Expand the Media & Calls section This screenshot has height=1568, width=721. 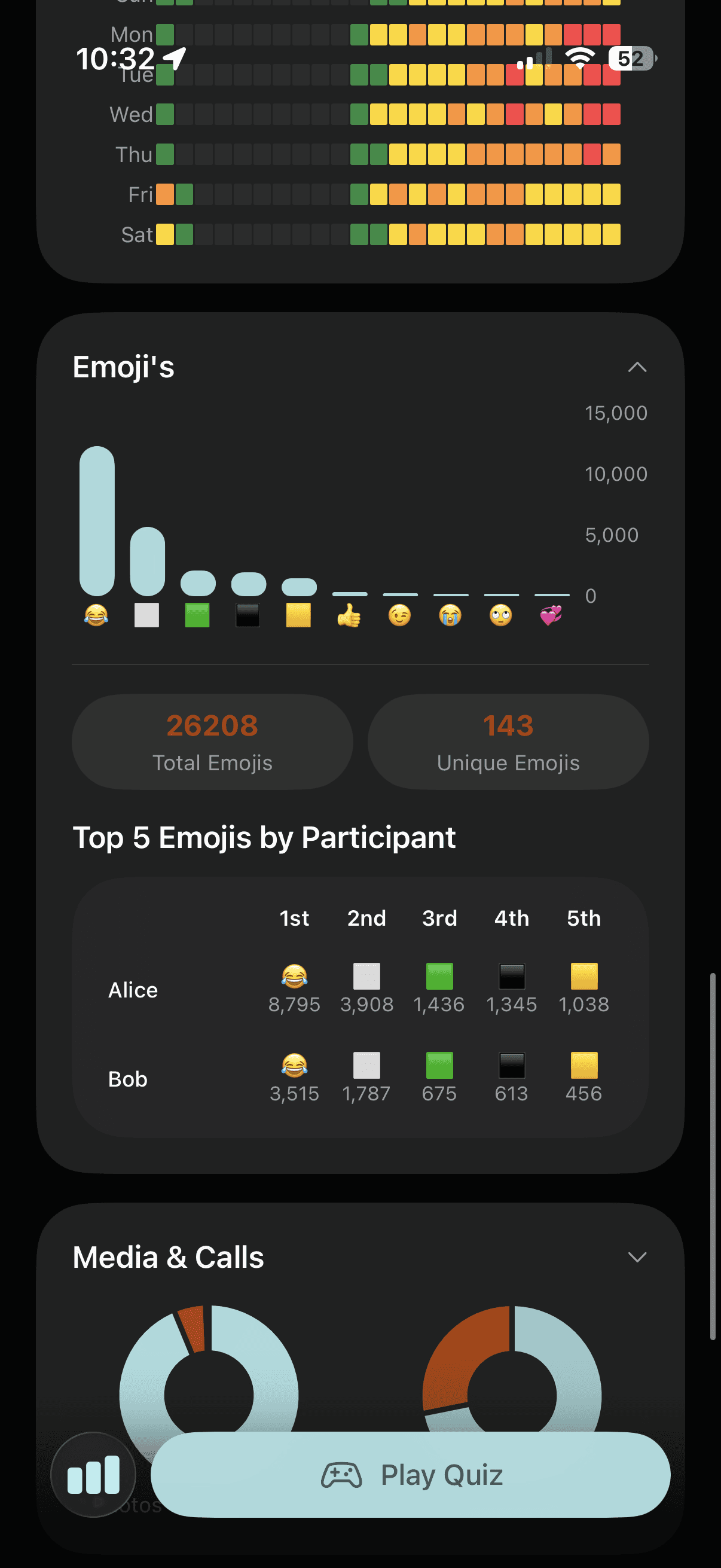point(637,1256)
